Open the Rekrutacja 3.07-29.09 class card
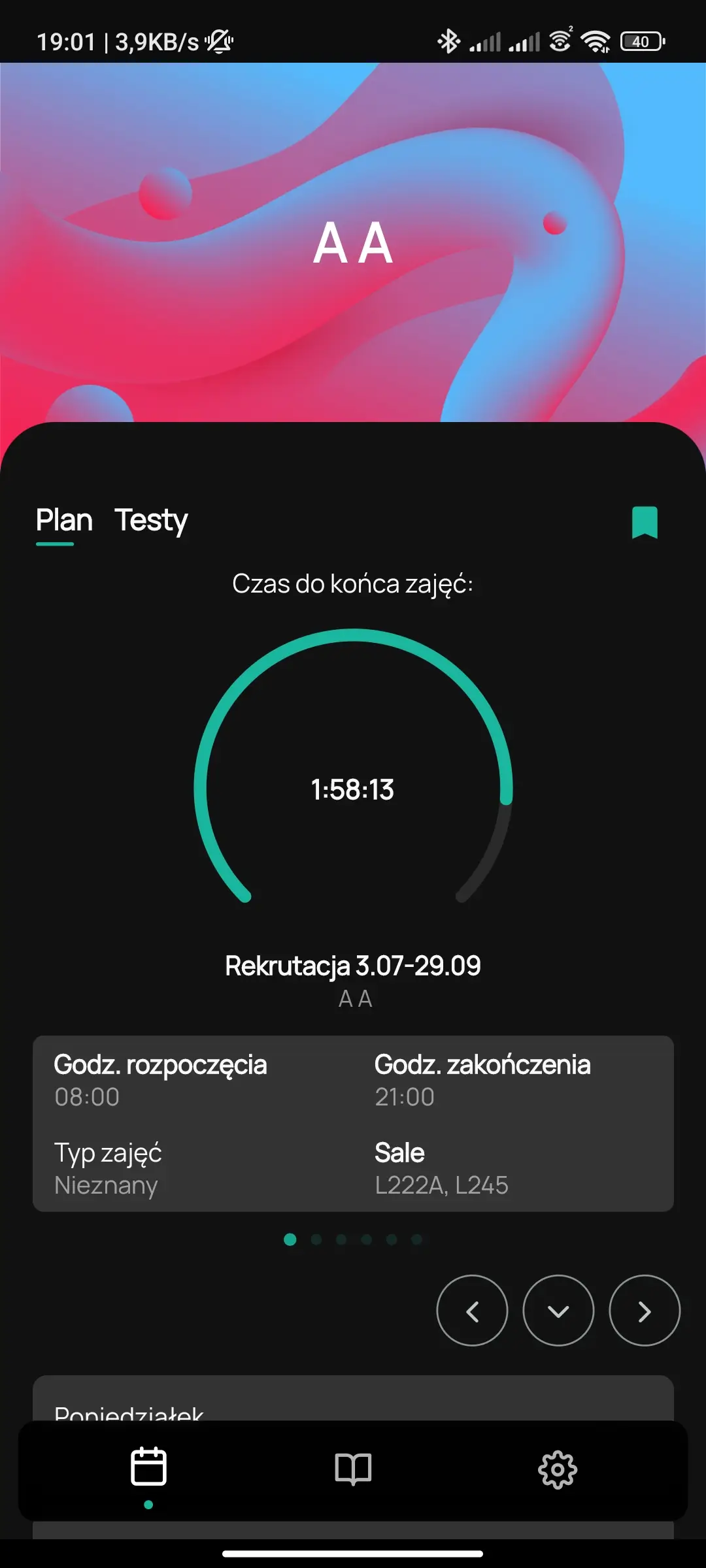Image resolution: width=706 pixels, height=1568 pixels. tap(353, 1122)
